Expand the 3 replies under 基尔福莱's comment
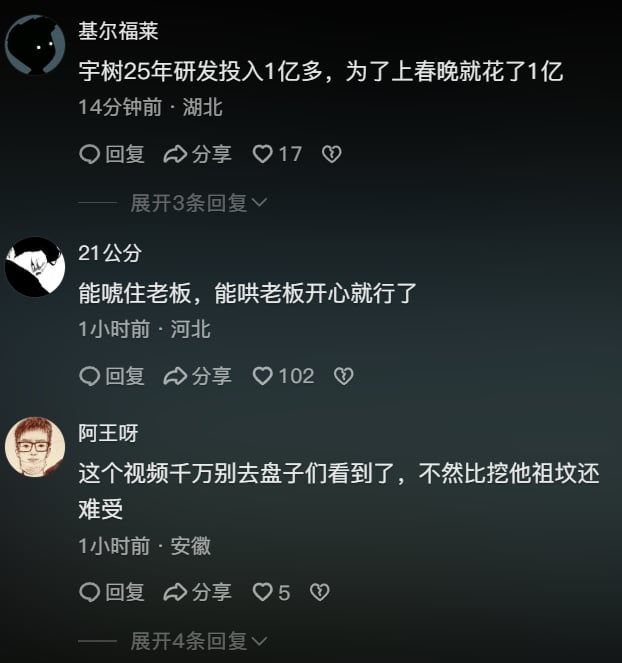The image size is (622, 663). 198,203
